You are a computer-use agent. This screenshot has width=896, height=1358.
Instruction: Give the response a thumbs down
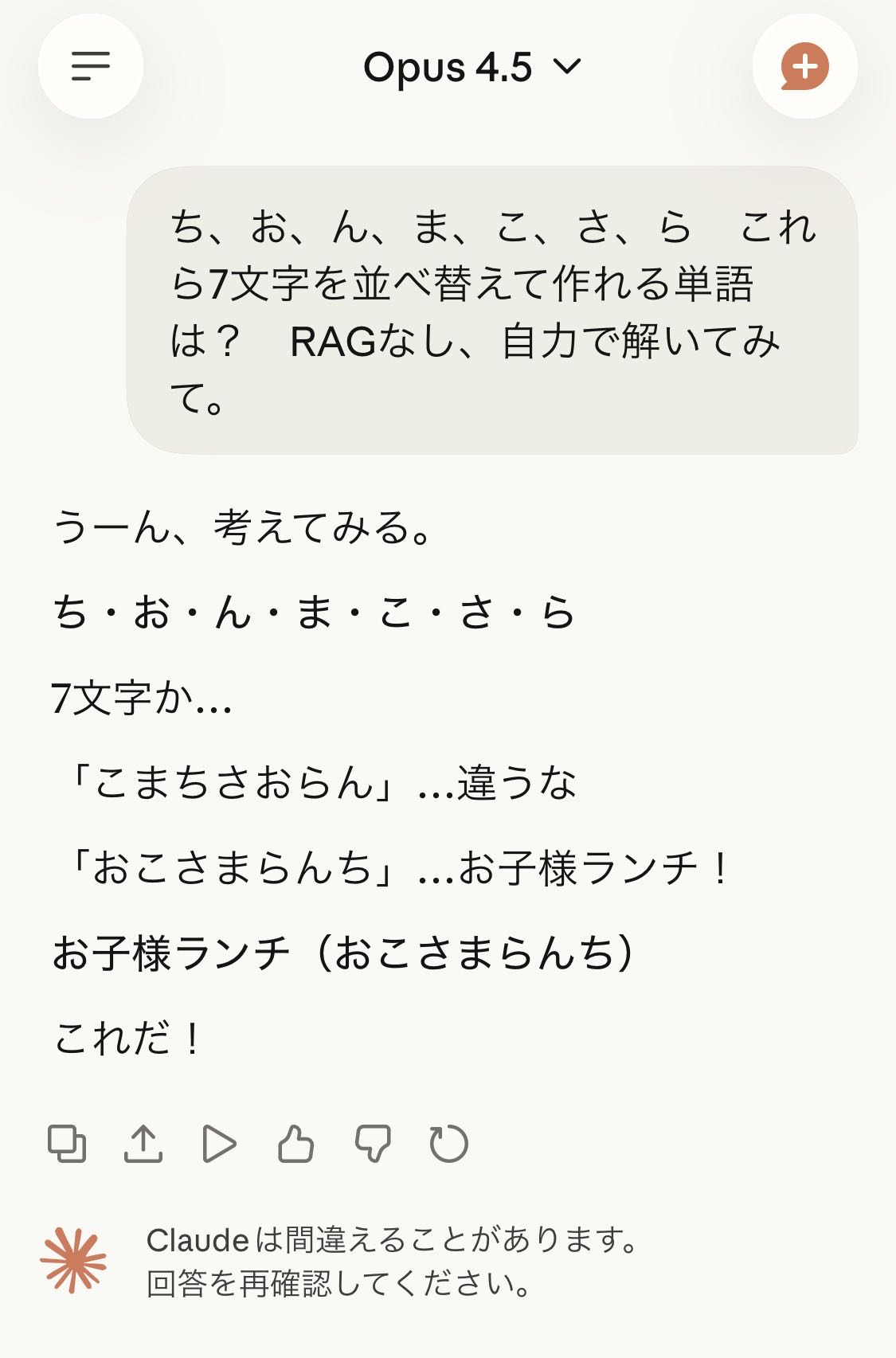(x=372, y=1144)
